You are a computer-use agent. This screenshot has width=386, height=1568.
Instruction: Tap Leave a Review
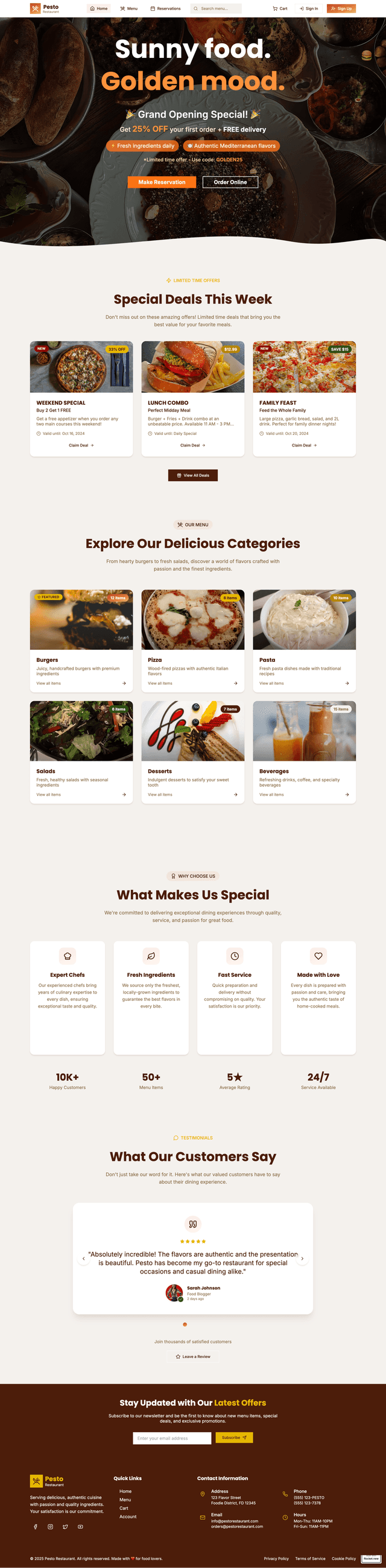click(193, 1356)
